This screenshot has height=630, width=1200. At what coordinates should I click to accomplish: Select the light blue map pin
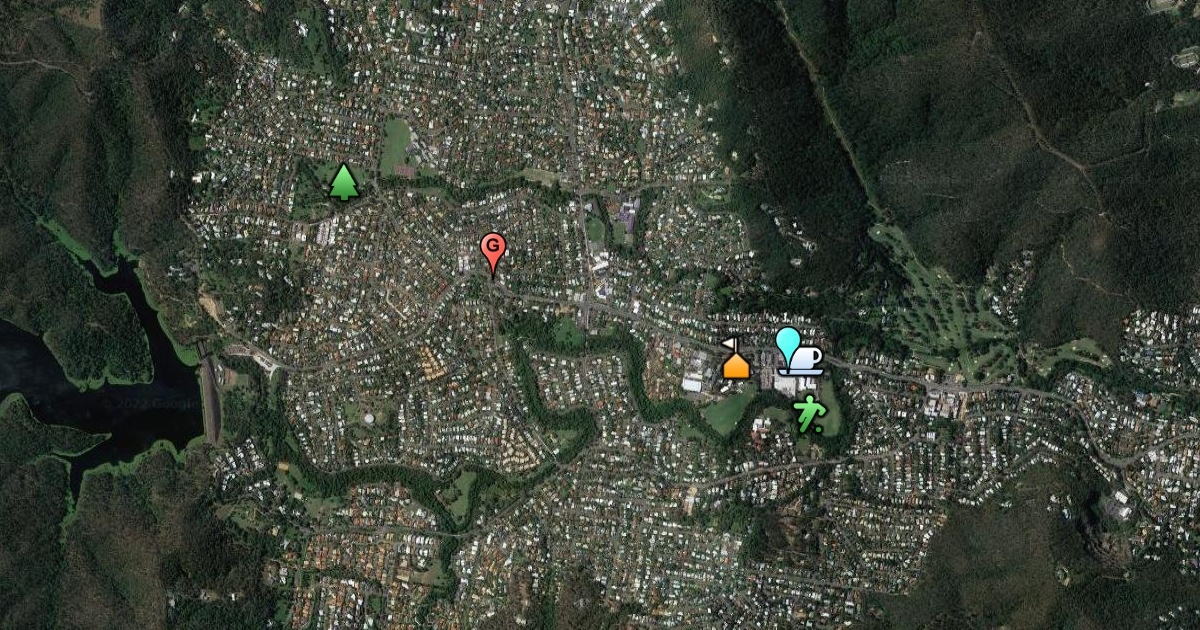pos(788,344)
